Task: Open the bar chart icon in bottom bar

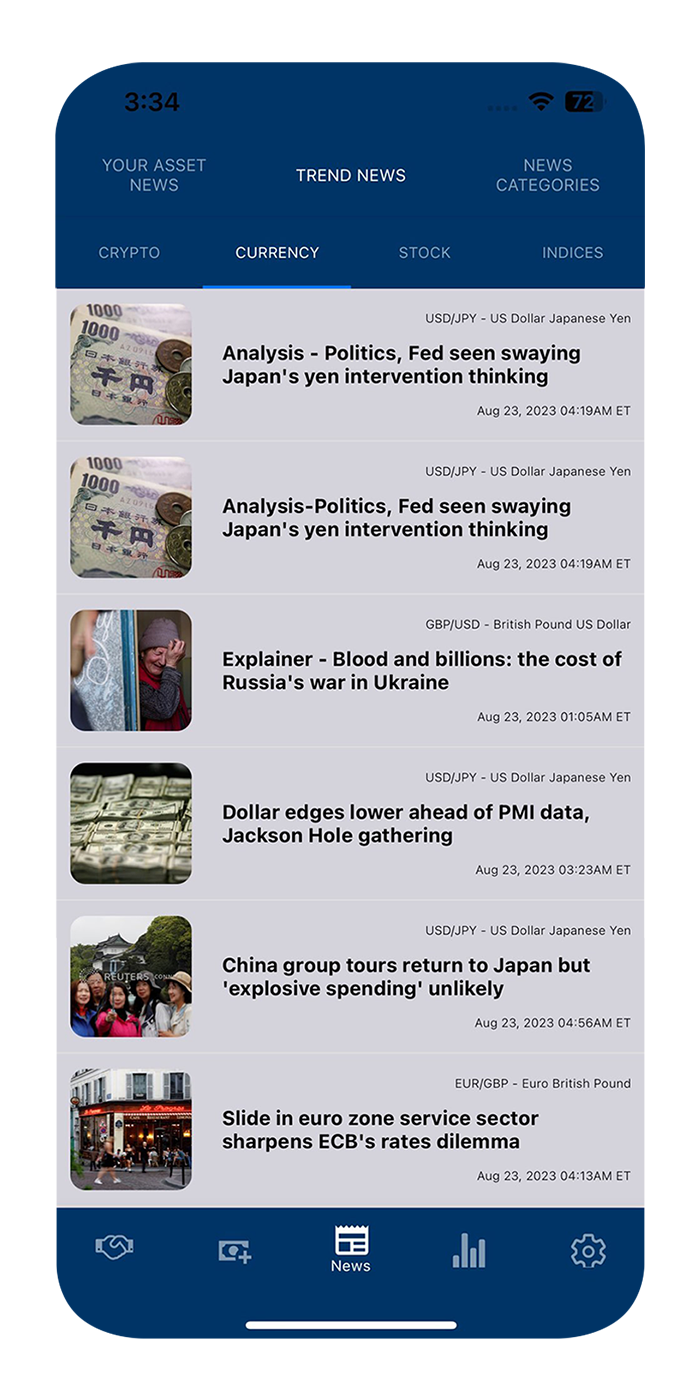Action: (469, 1250)
